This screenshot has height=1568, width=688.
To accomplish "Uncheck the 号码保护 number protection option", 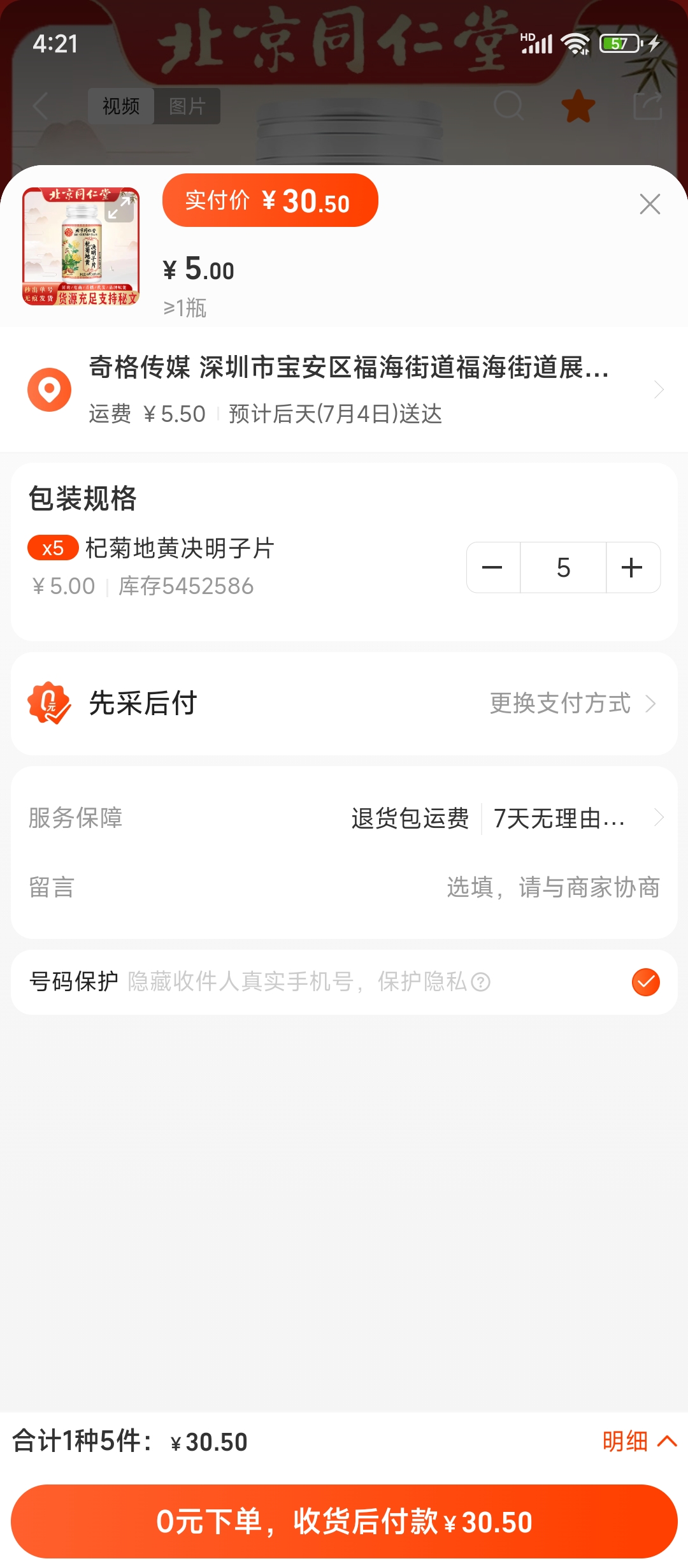I will [x=645, y=982].
